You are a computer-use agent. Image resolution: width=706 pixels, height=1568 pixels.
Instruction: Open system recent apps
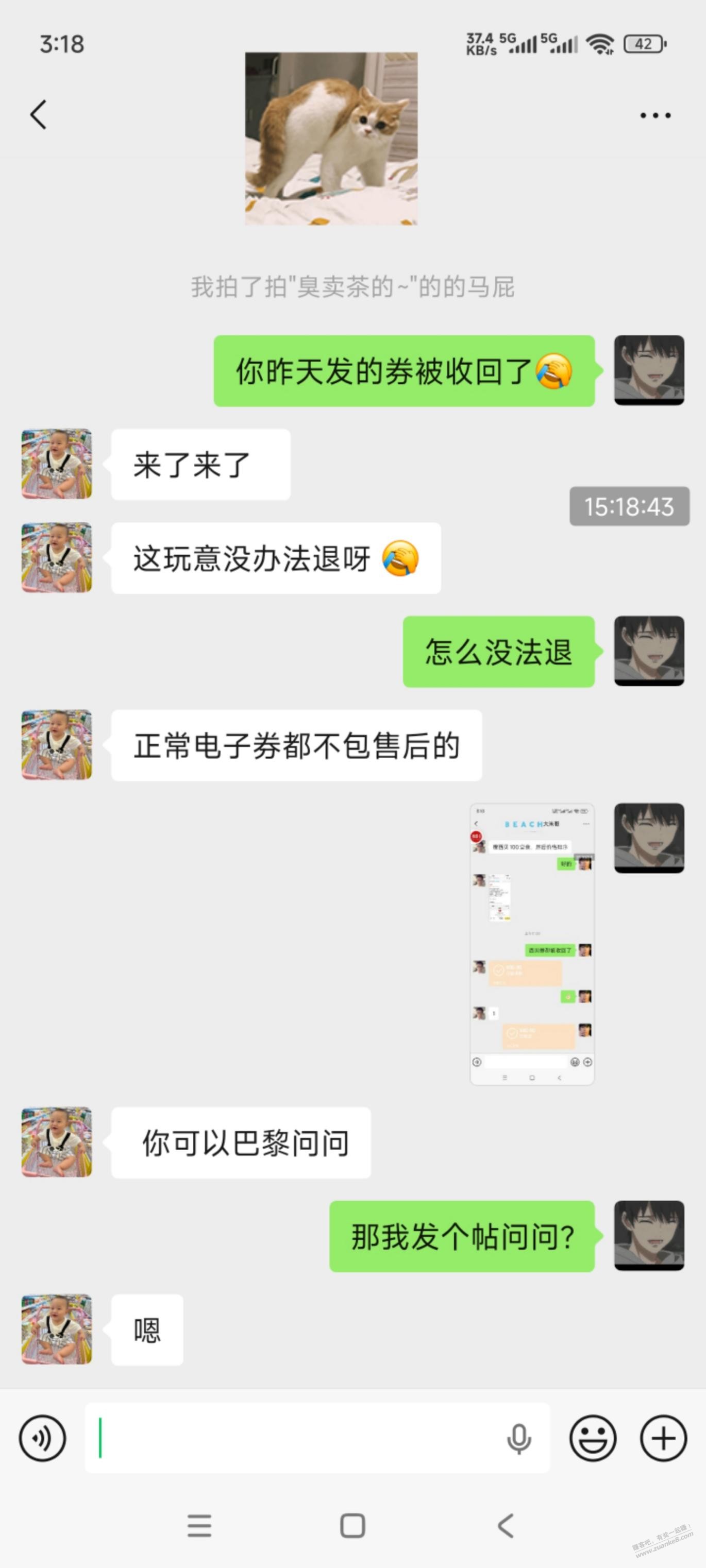(x=199, y=1526)
